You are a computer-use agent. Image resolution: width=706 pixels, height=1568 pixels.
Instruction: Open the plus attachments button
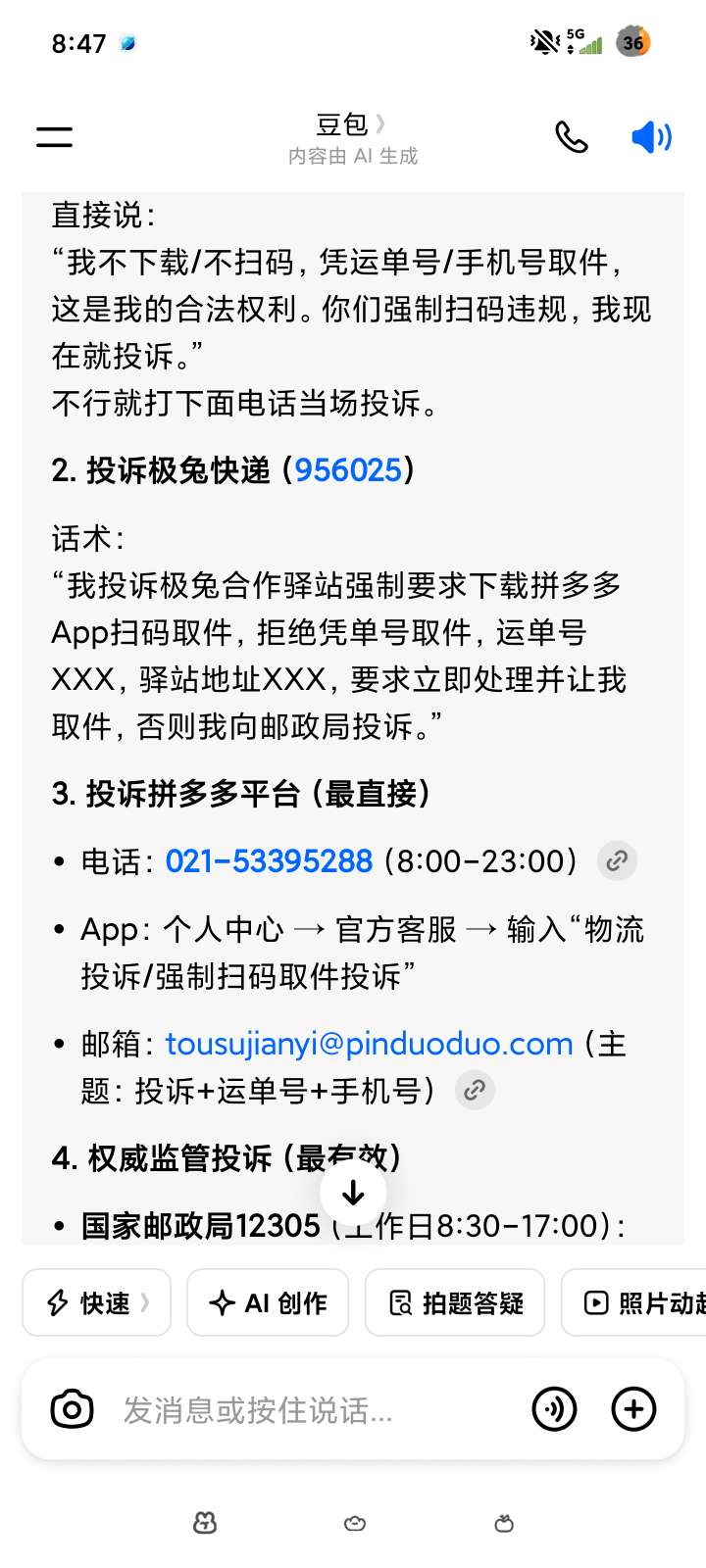(633, 1409)
